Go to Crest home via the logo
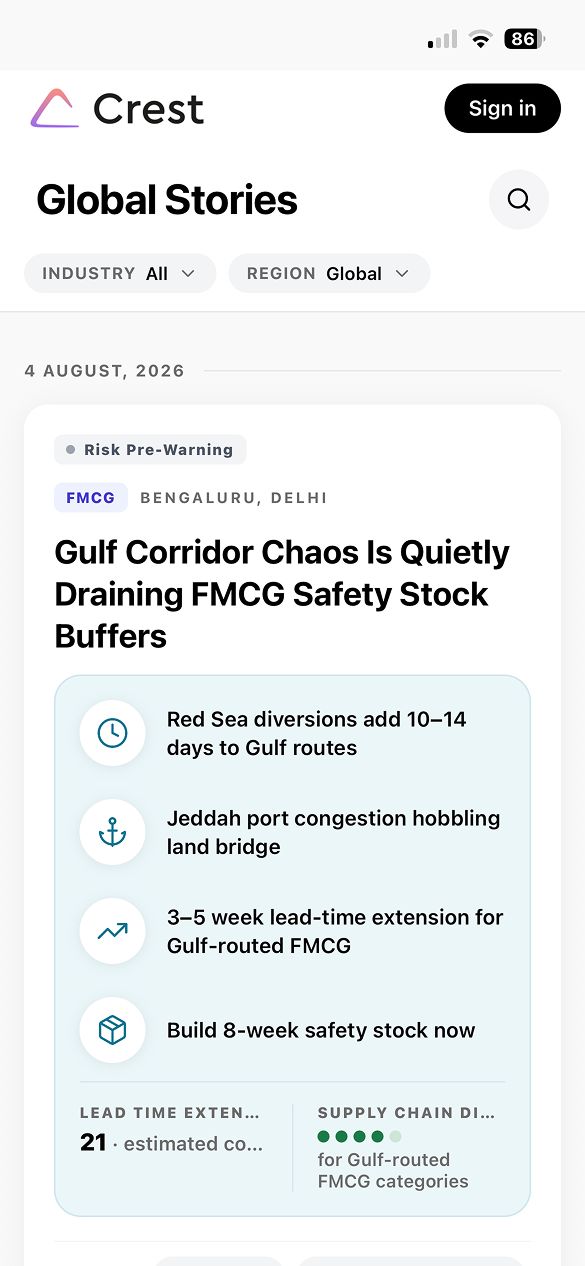 [117, 108]
